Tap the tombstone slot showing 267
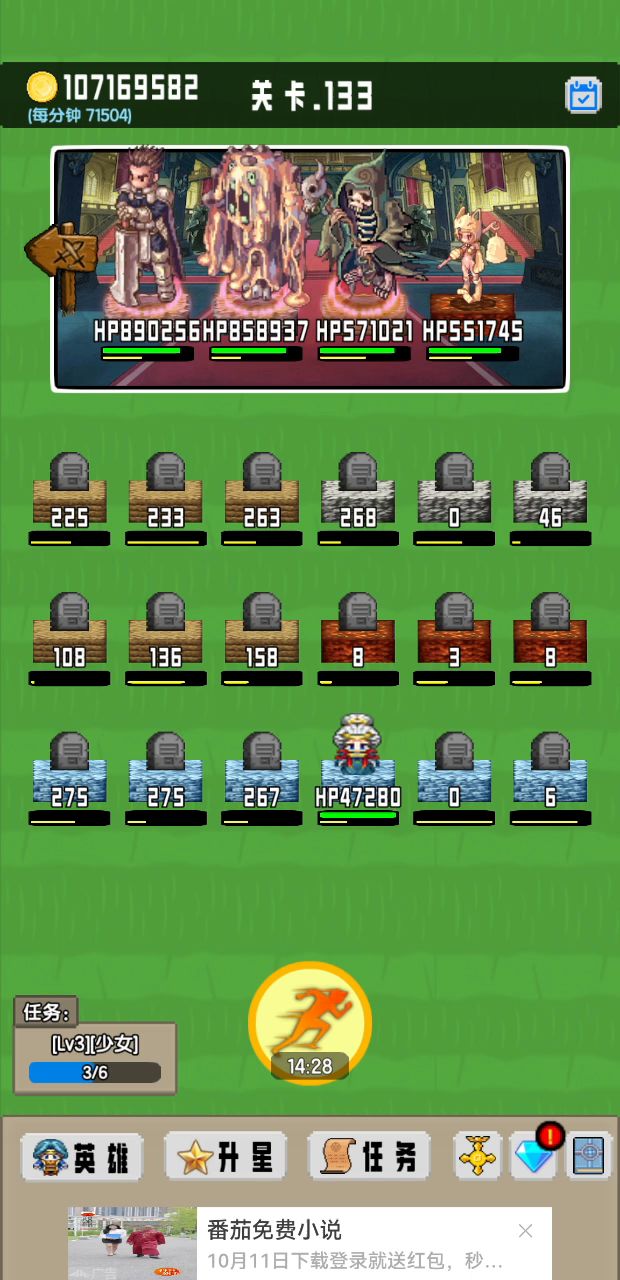The width and height of the screenshot is (620, 1280). point(262,772)
